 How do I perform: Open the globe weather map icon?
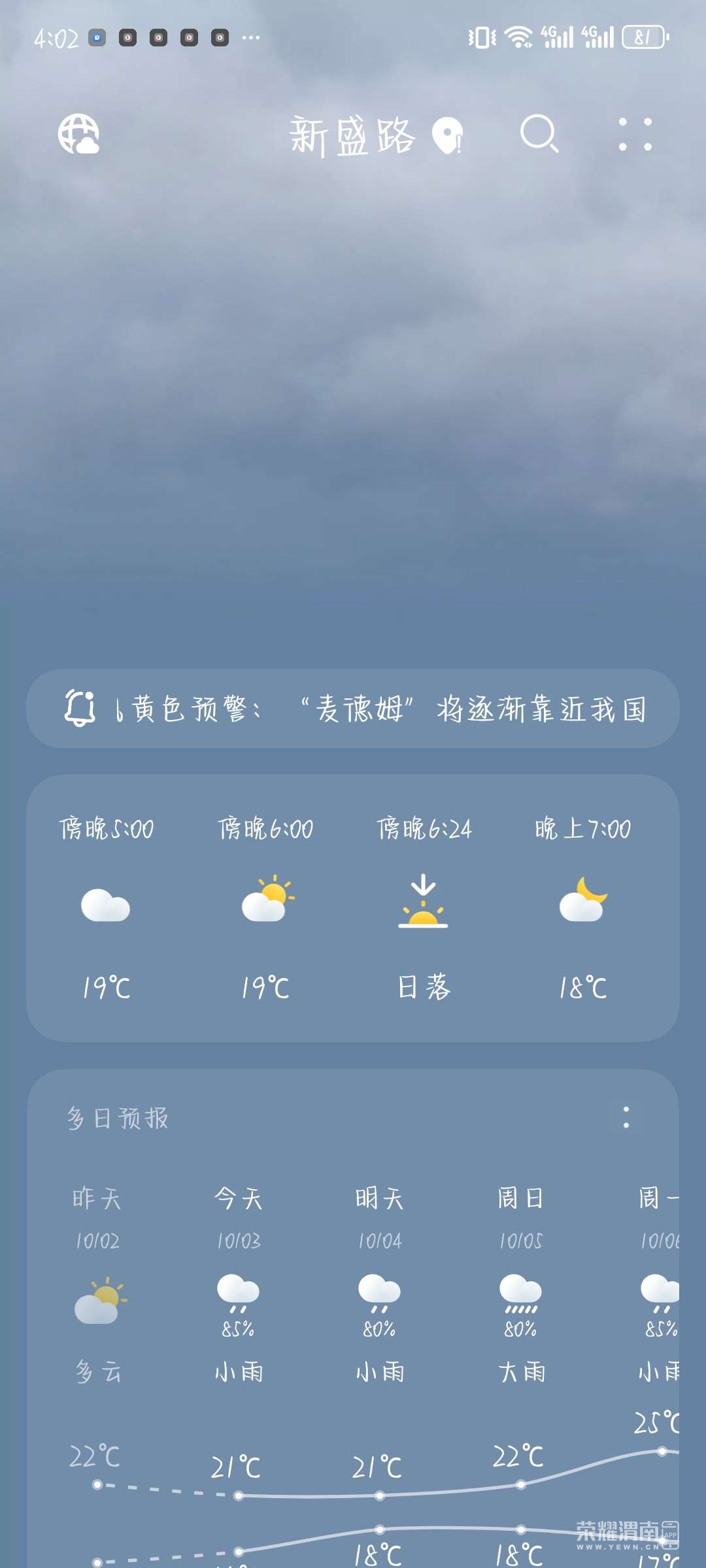[78, 135]
